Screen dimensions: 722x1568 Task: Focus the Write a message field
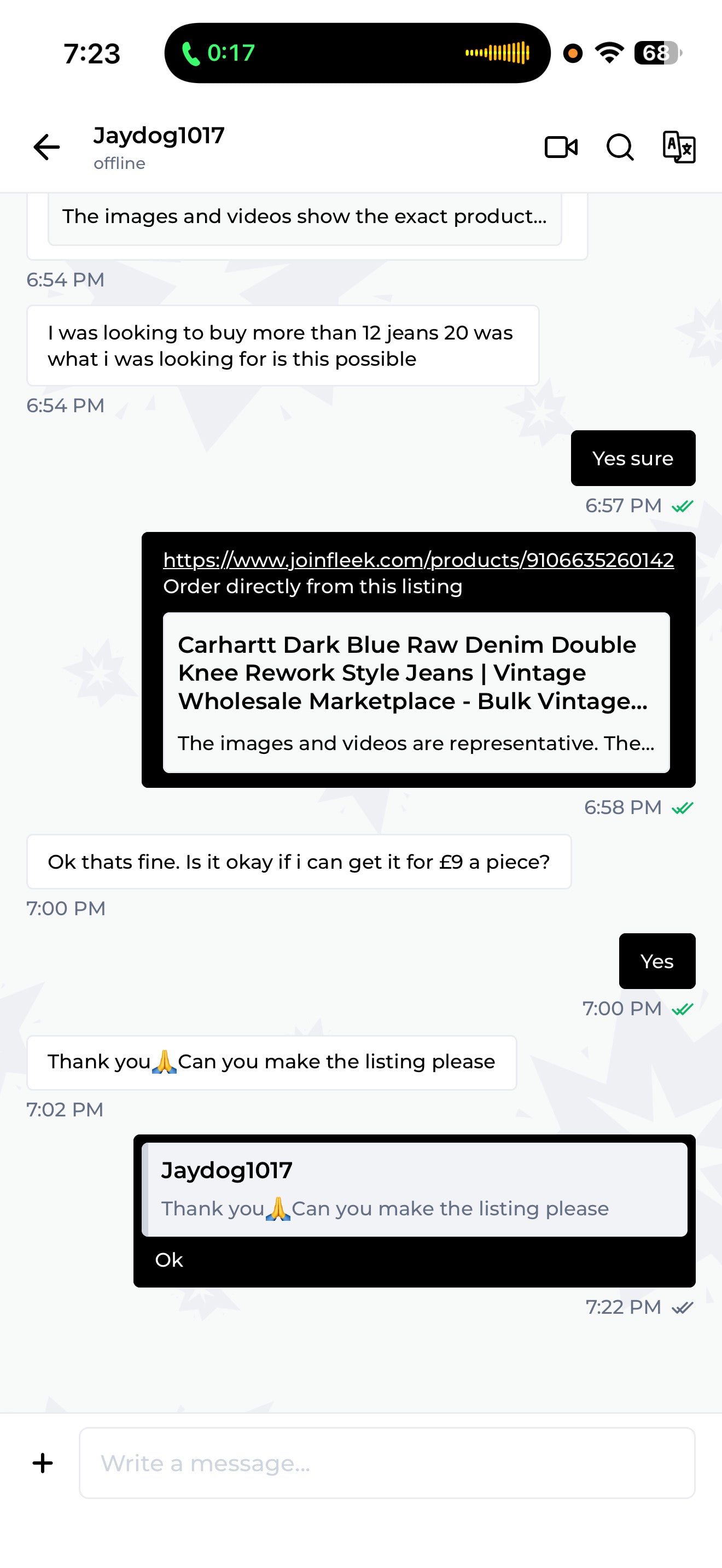pos(387,1462)
